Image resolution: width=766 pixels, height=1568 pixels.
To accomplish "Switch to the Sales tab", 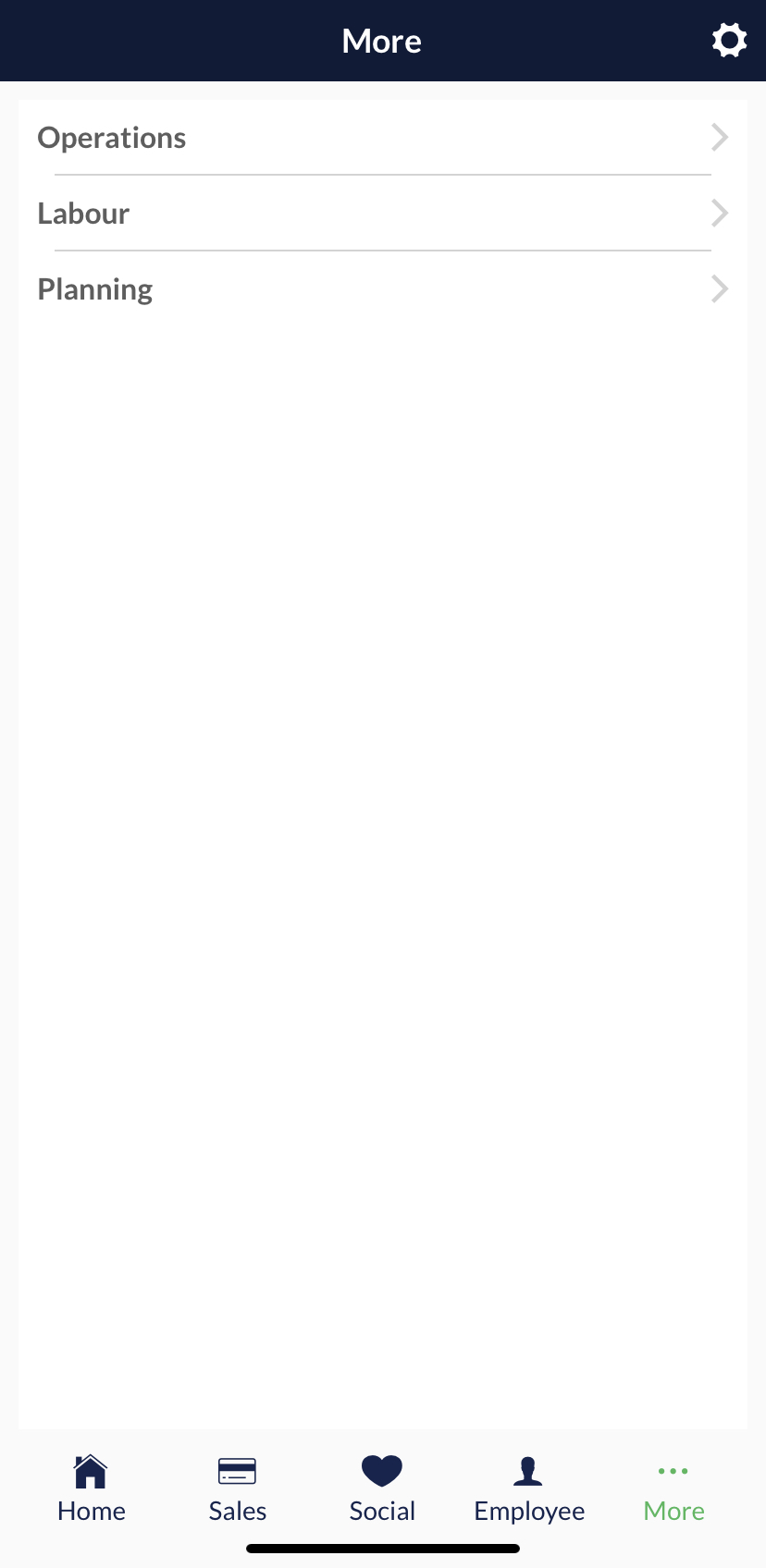I will 237,1488.
